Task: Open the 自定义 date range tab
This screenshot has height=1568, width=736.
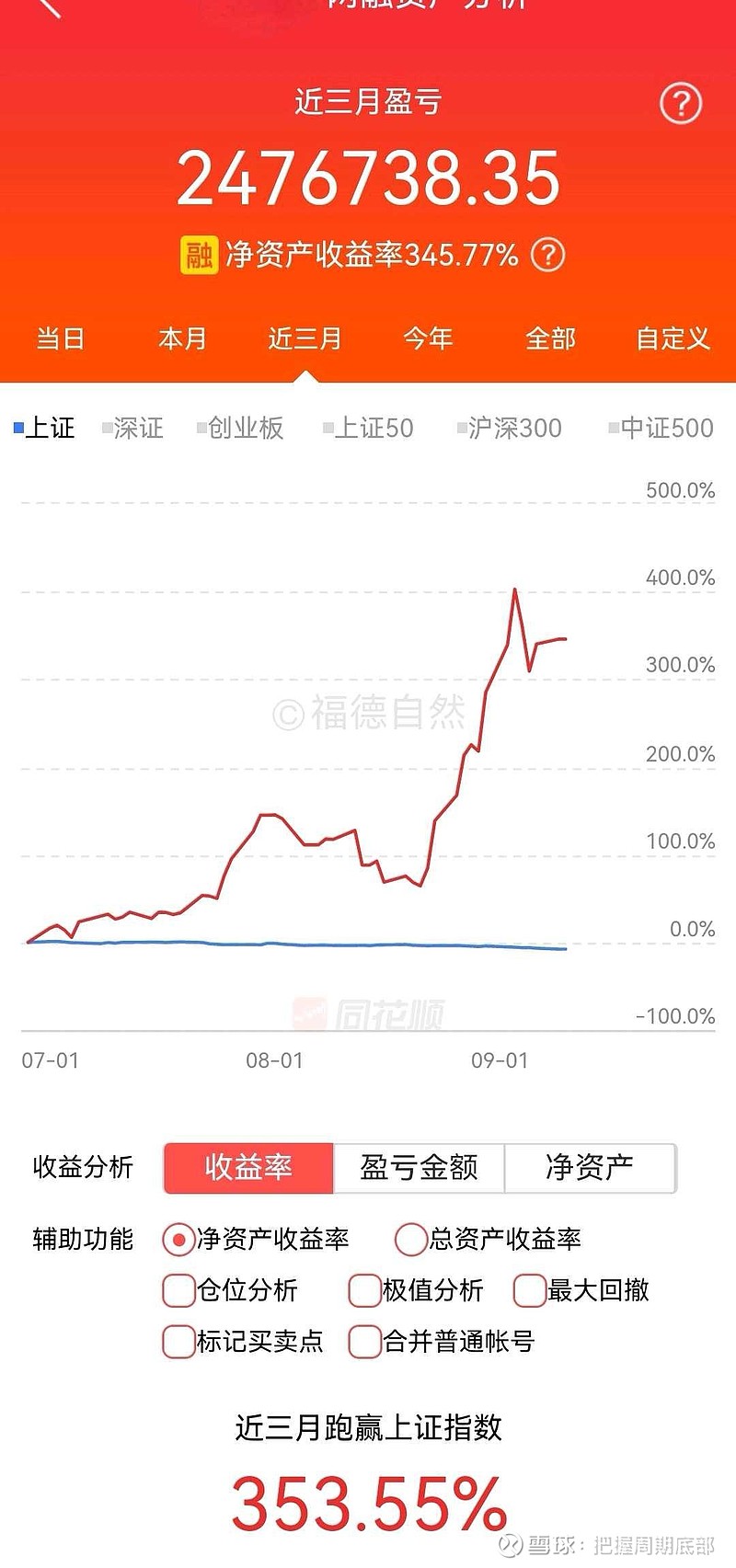Action: (673, 338)
